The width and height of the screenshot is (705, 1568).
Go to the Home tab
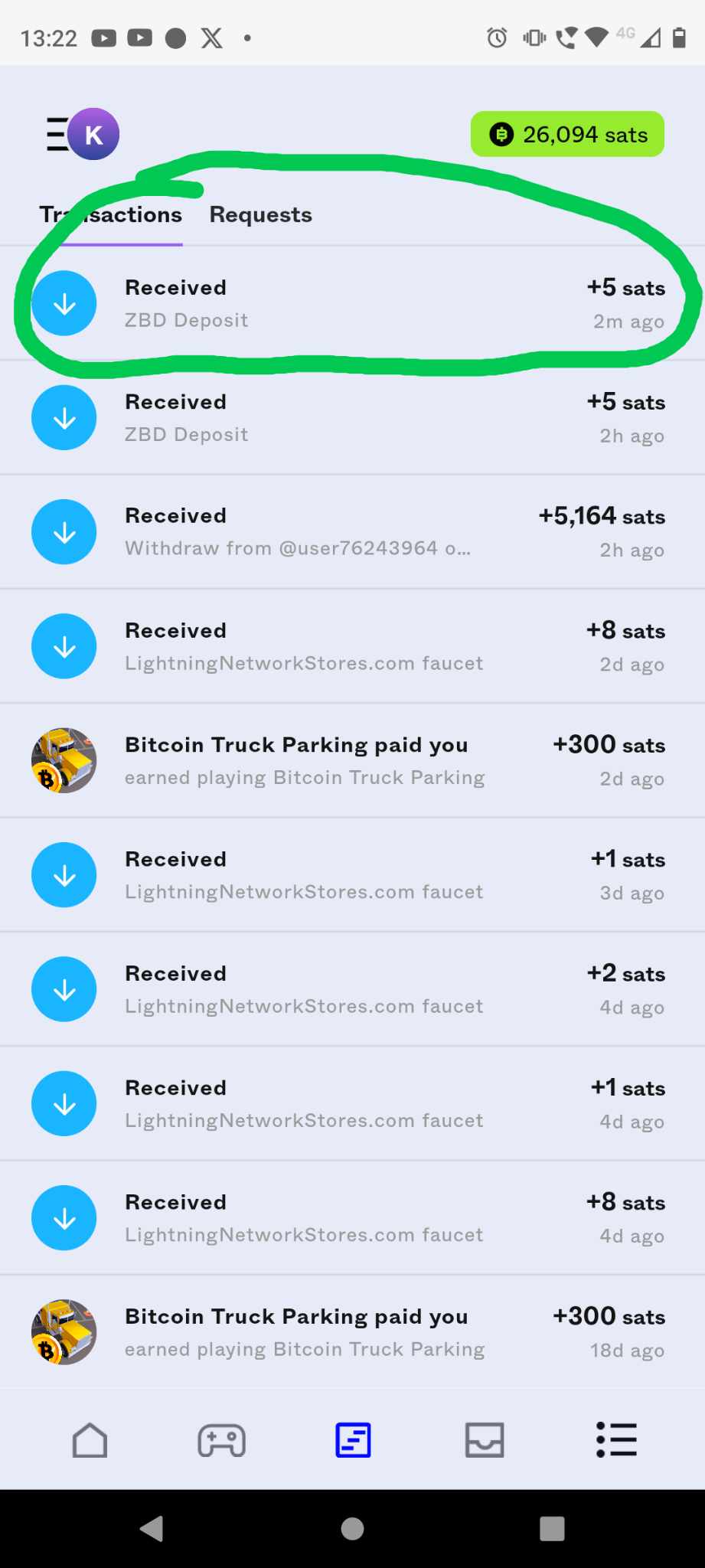pos(90,1440)
